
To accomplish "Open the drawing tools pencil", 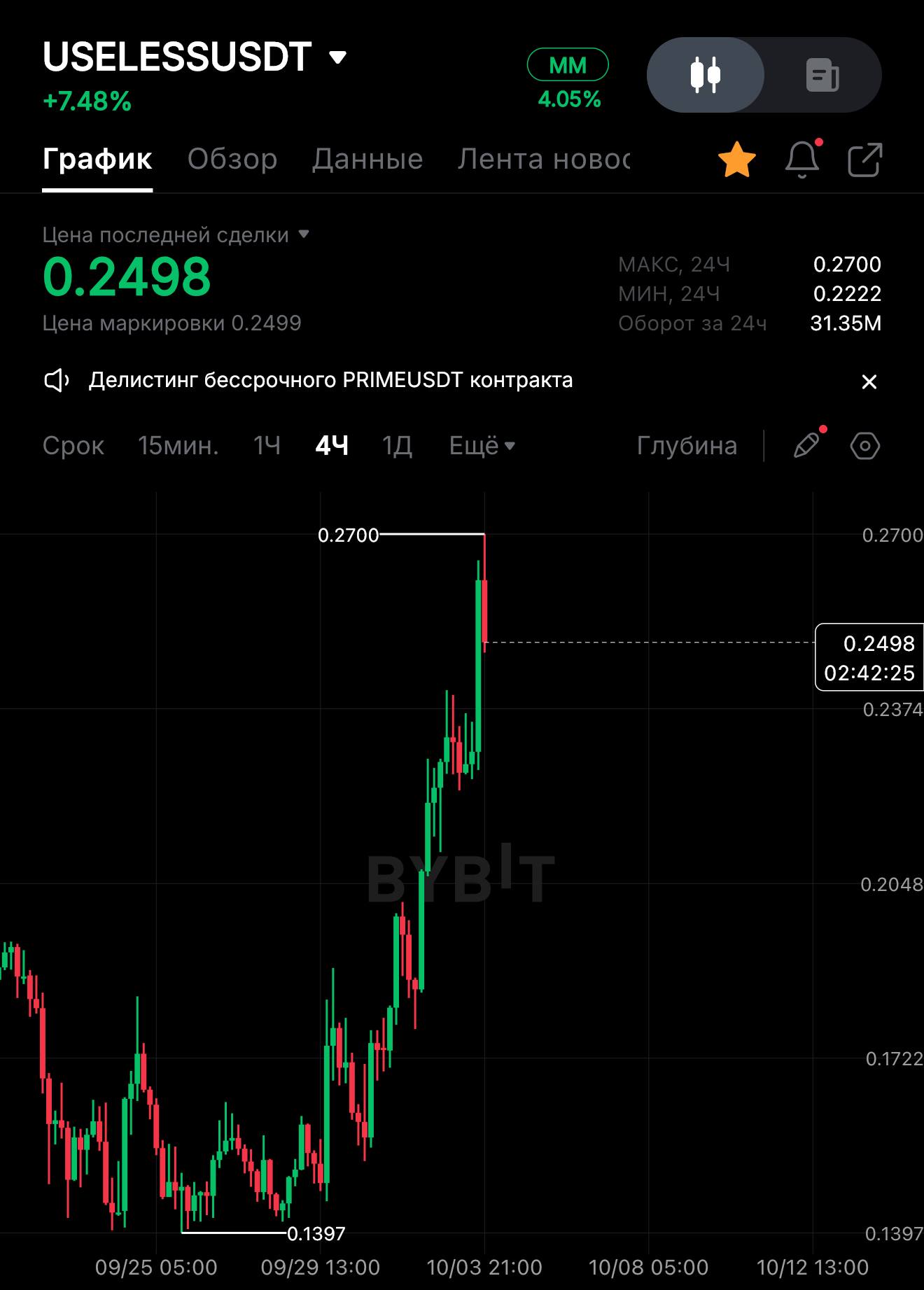I will [806, 446].
